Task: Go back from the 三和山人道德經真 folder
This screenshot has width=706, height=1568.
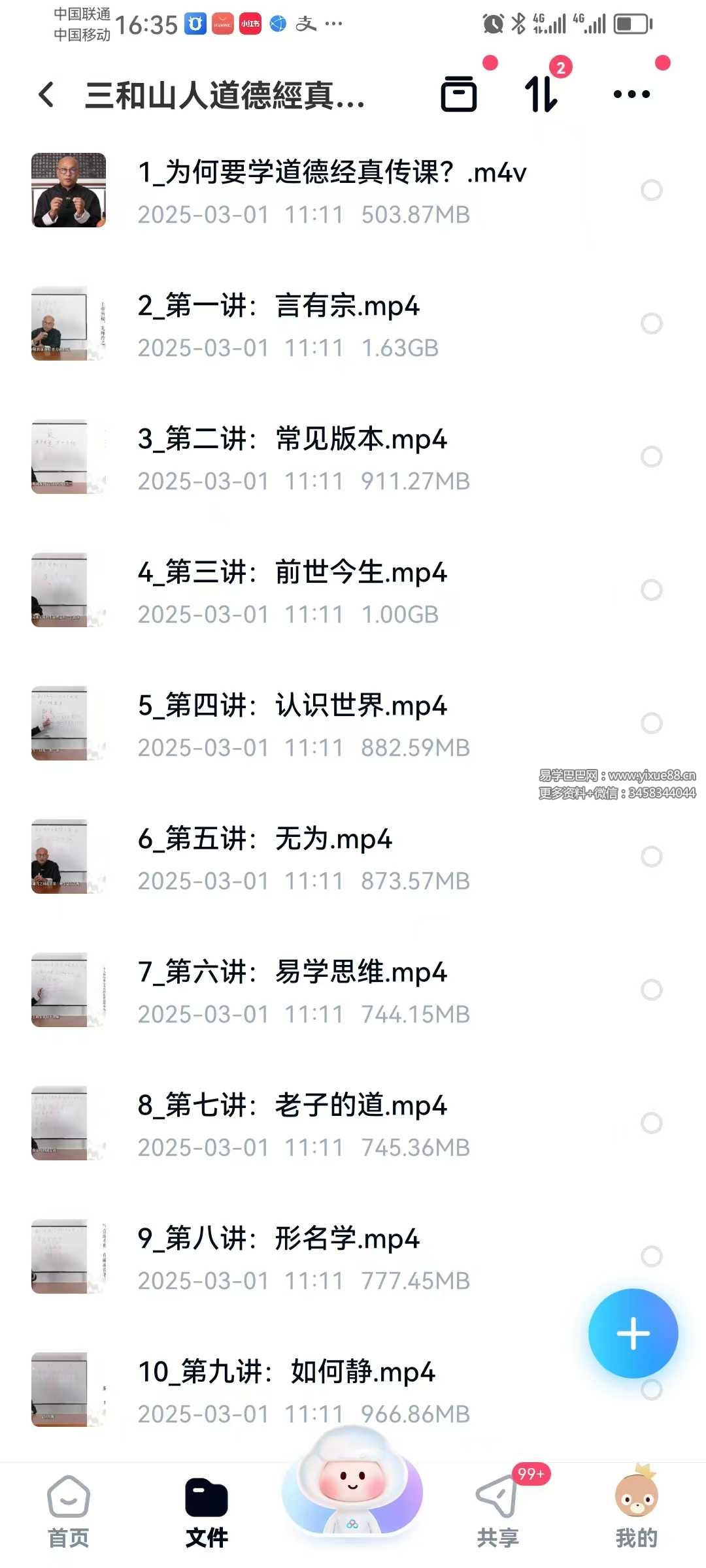Action: [x=46, y=95]
